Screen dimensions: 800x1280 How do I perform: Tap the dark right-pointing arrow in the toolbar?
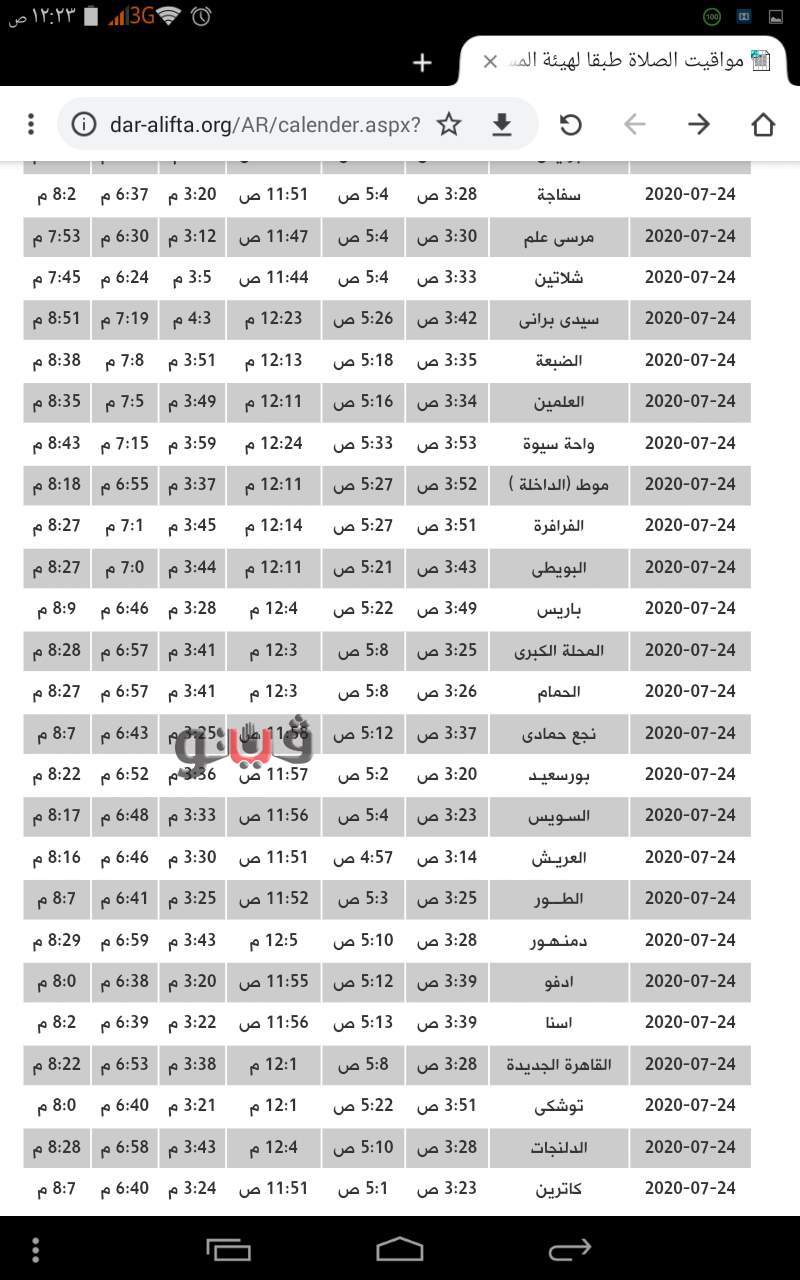tap(699, 124)
